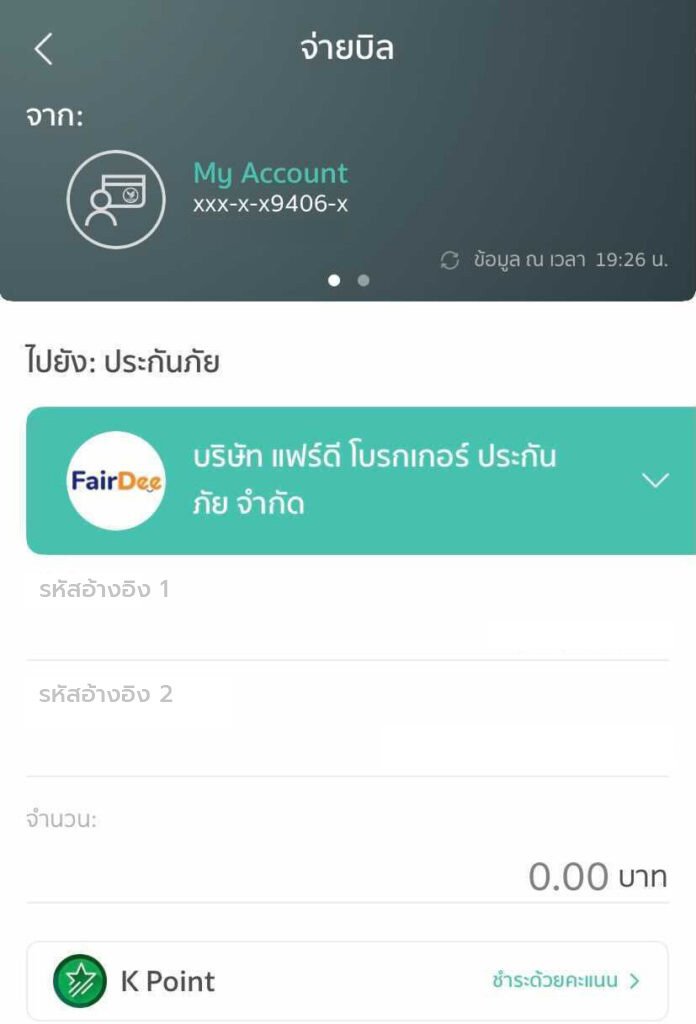Viewport: 696px width, 1024px height.
Task: Go back from the จ่ายบิล screen
Action: coord(43,49)
